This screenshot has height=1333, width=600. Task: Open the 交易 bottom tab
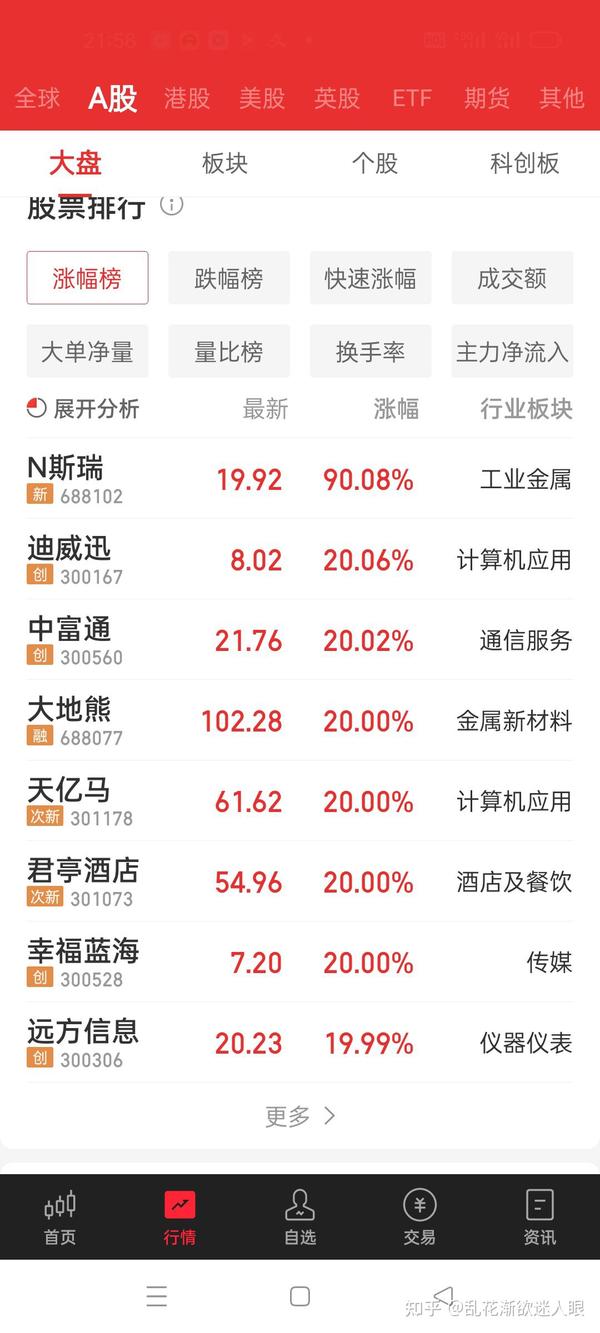click(x=420, y=1217)
